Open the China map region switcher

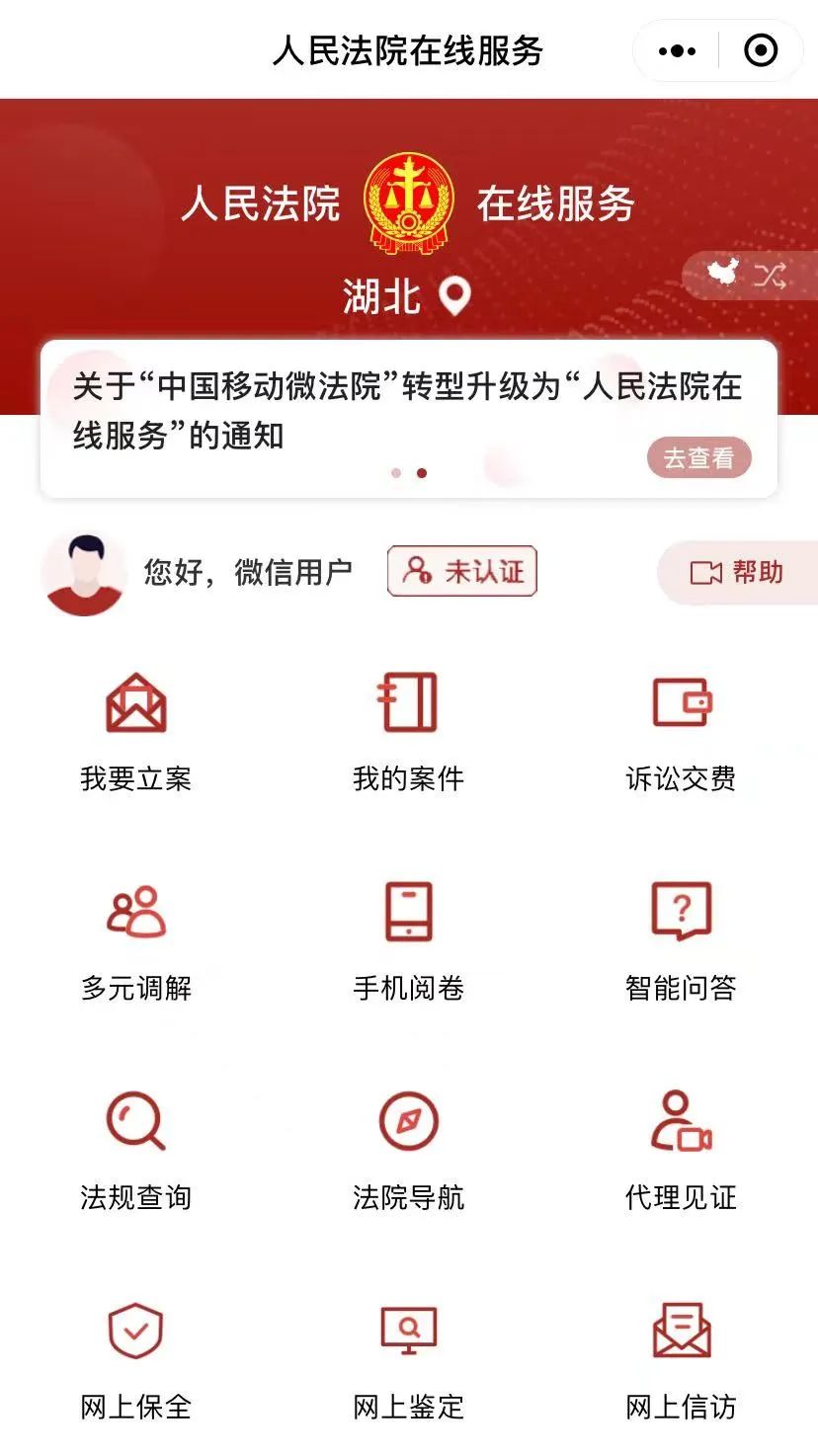[747, 276]
